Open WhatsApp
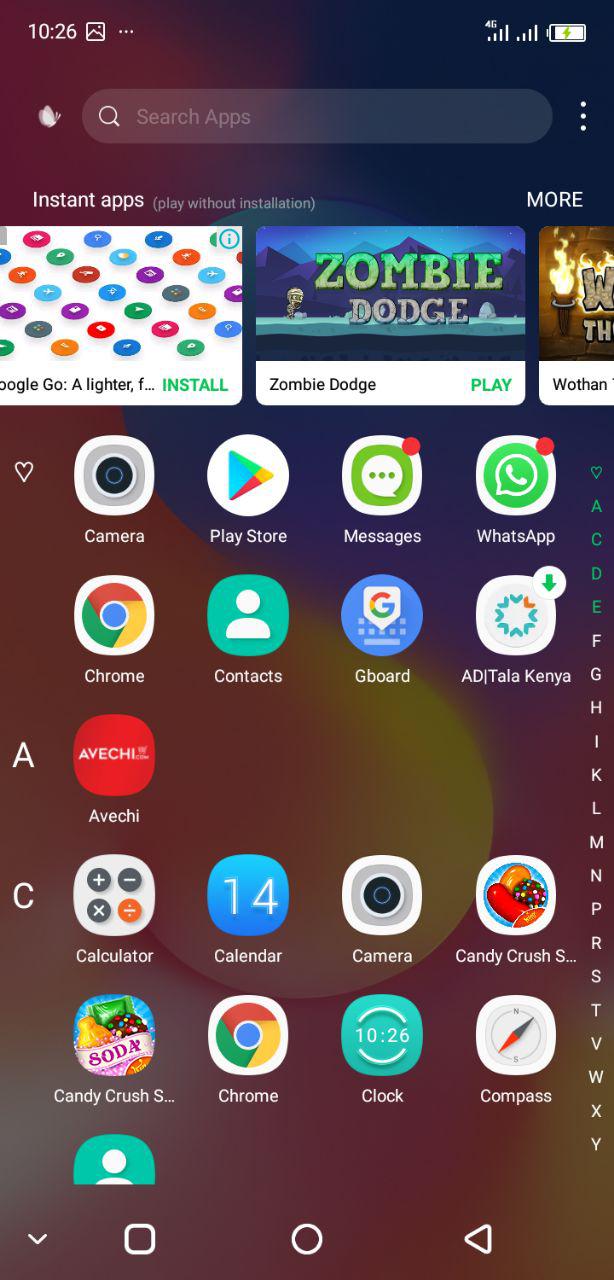614x1280 pixels. (x=516, y=490)
